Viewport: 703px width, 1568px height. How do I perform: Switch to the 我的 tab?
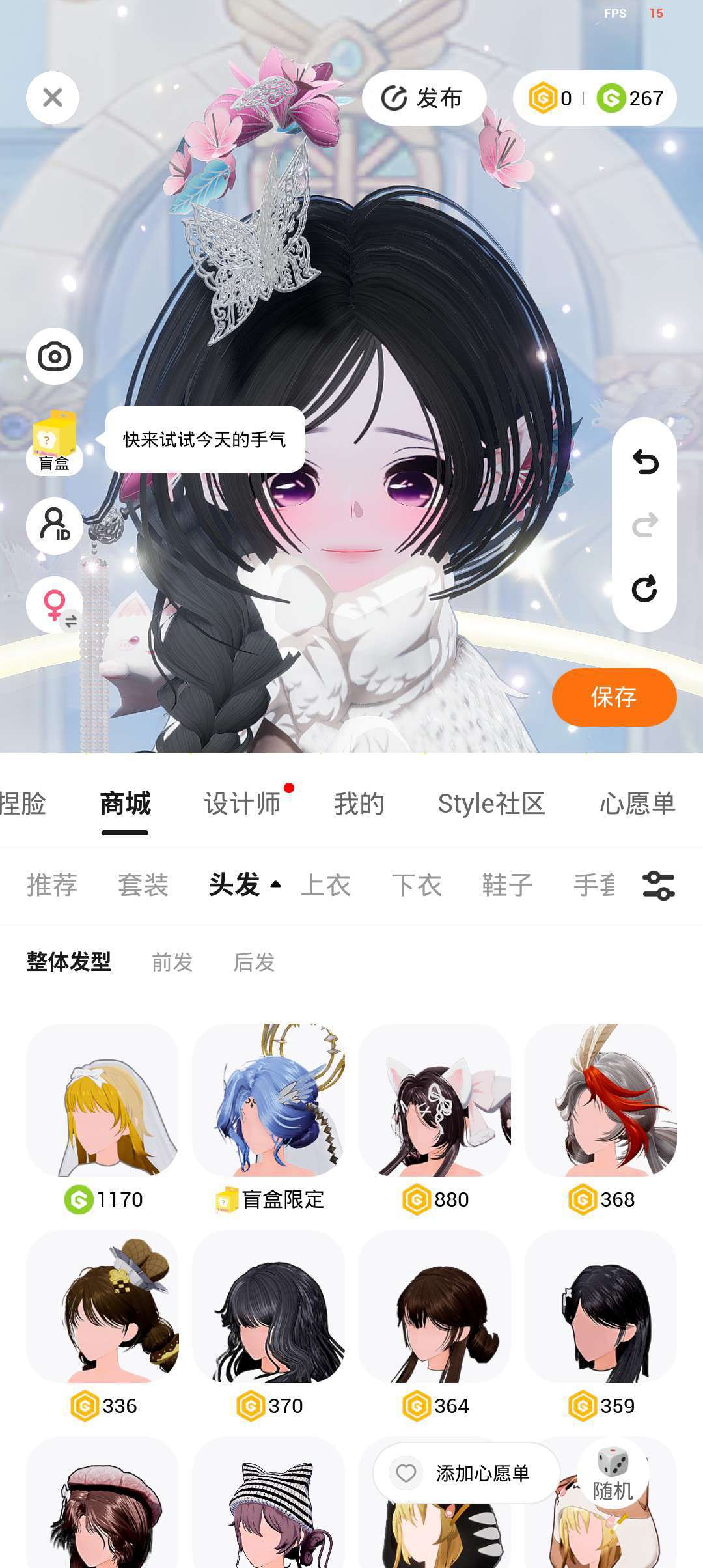[x=359, y=804]
